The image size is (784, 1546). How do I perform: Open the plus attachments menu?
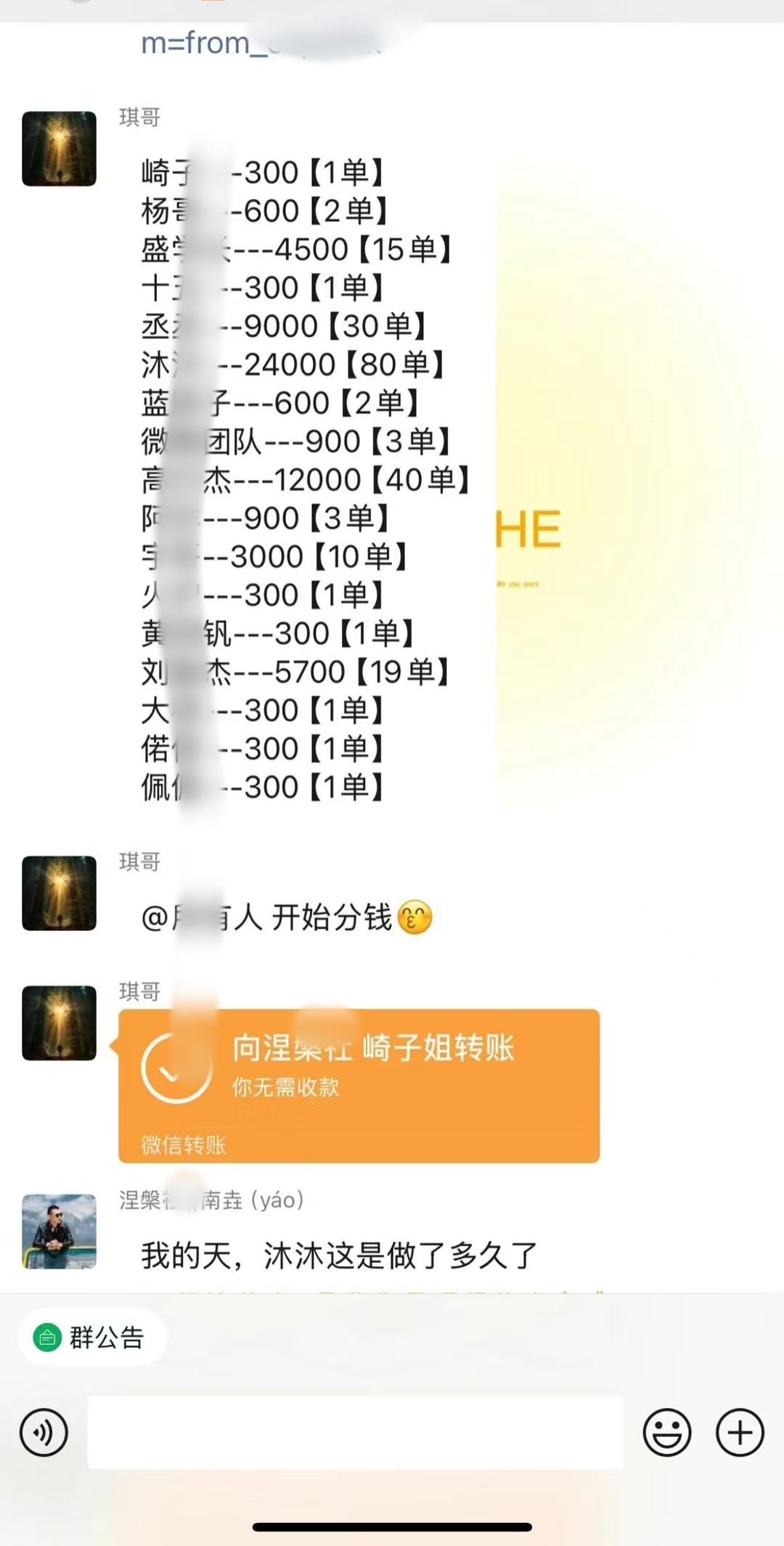(740, 1433)
